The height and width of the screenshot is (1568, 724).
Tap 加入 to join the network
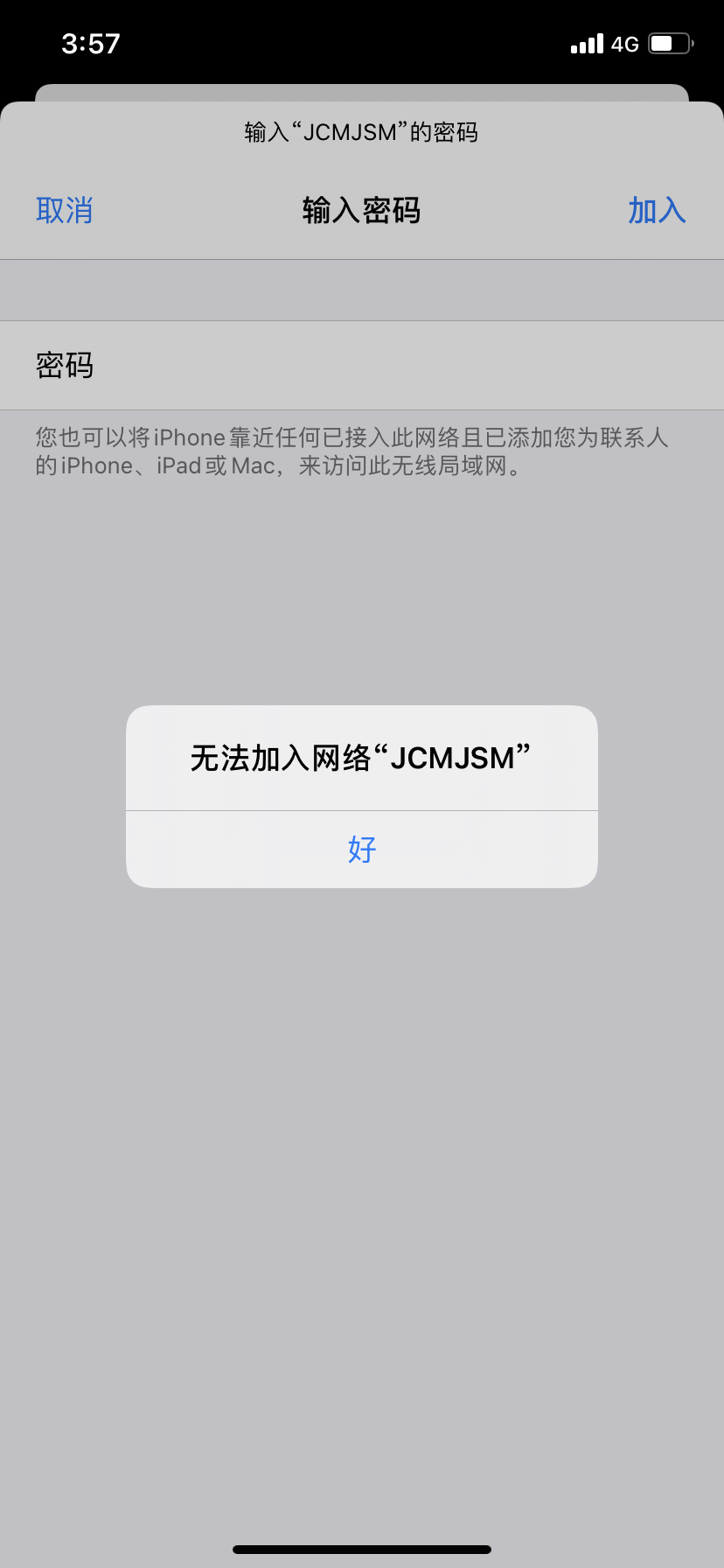point(657,211)
